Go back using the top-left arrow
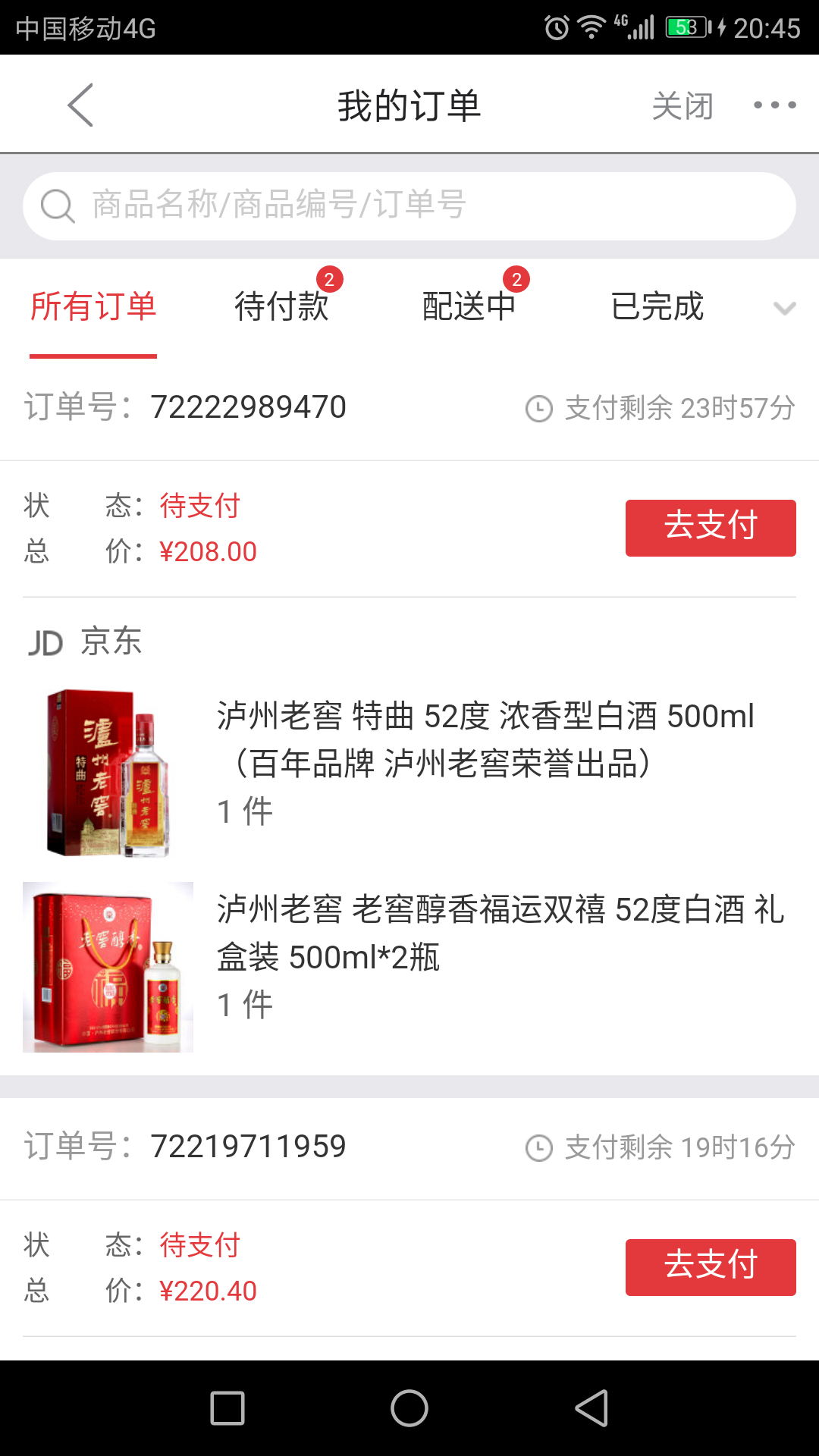 point(80,105)
